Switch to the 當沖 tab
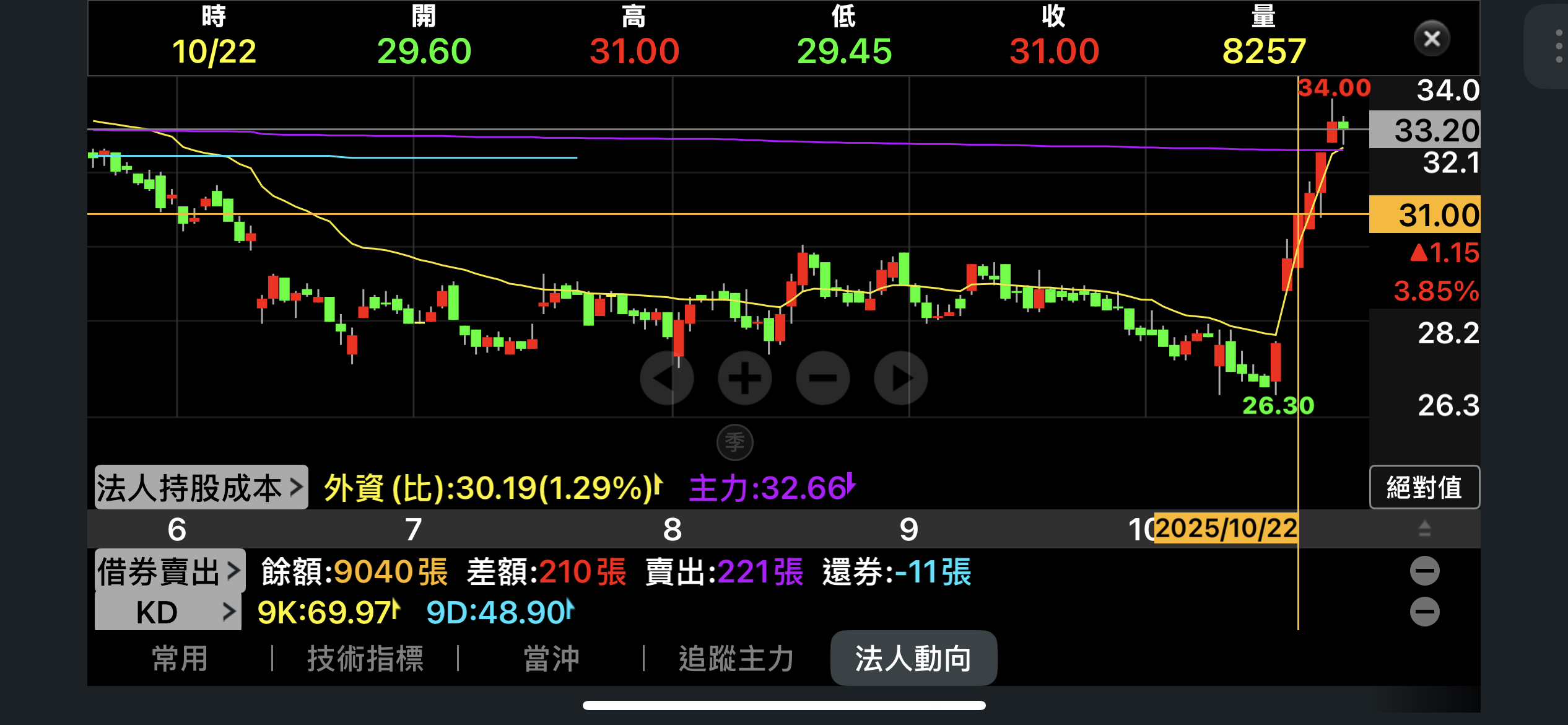The width and height of the screenshot is (1568, 725). pos(551,658)
